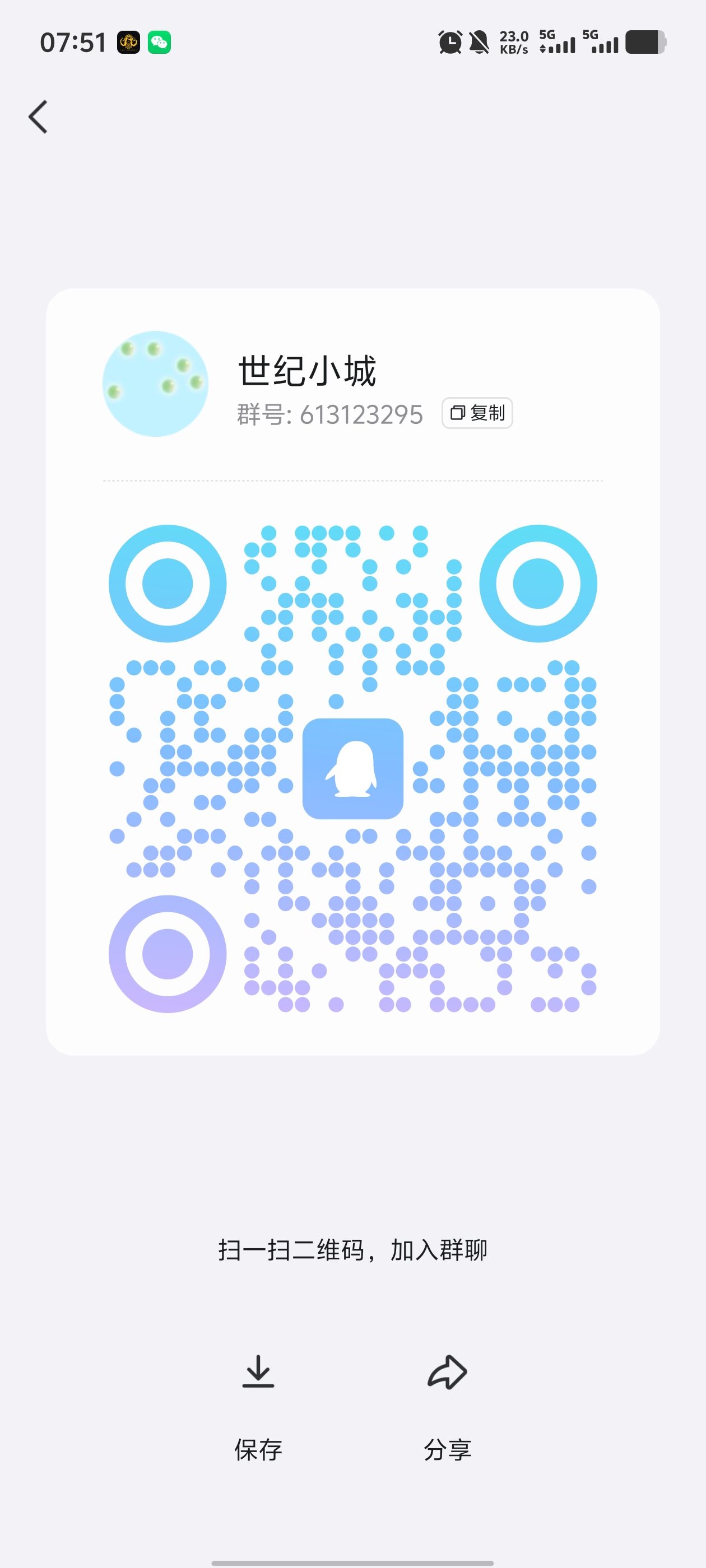Image resolution: width=706 pixels, height=1568 pixels.
Task: Copy the group number 613123295
Action: (x=477, y=413)
